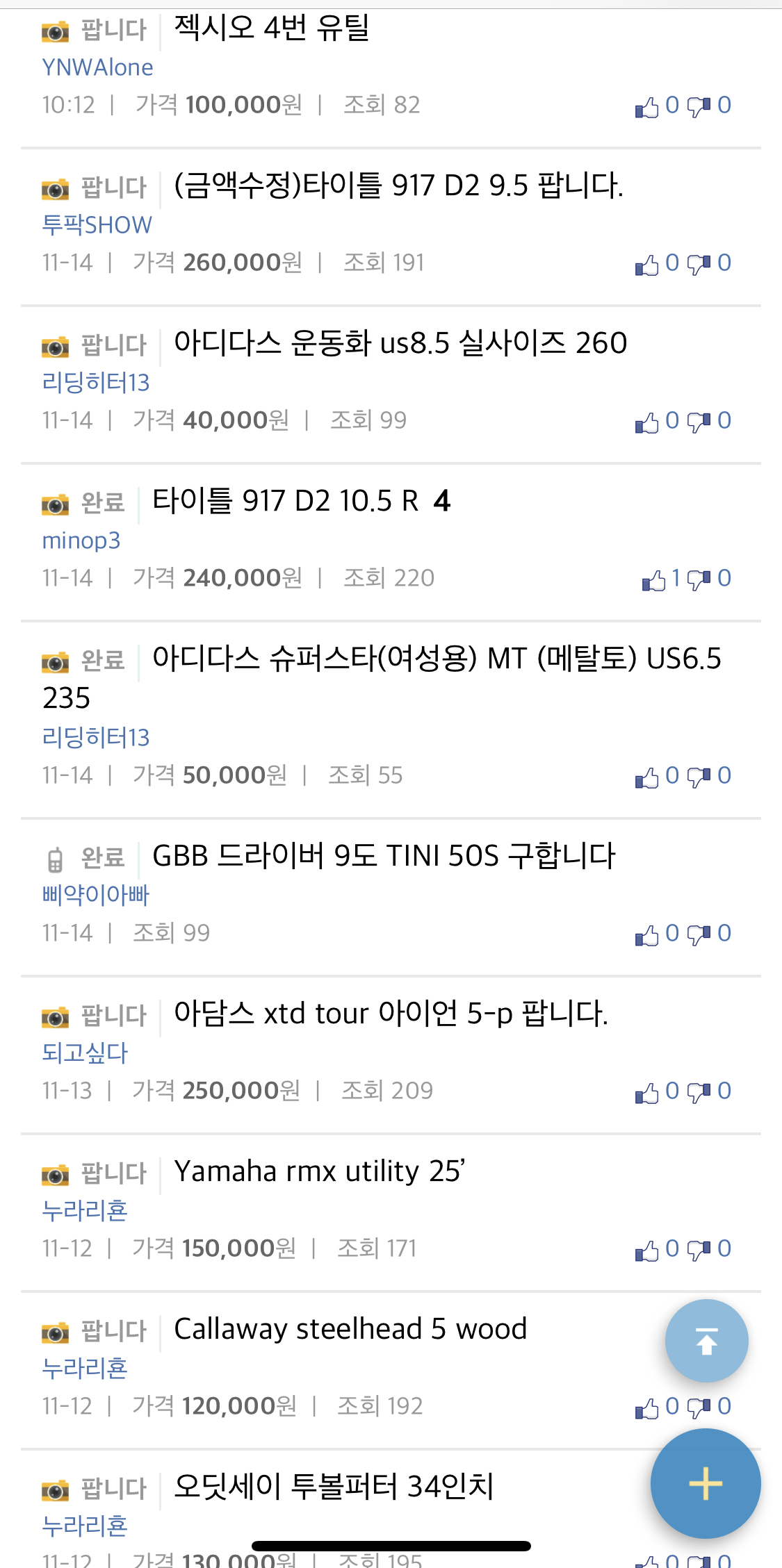View author minop3's profile
This screenshot has width=782, height=1568.
[81, 540]
